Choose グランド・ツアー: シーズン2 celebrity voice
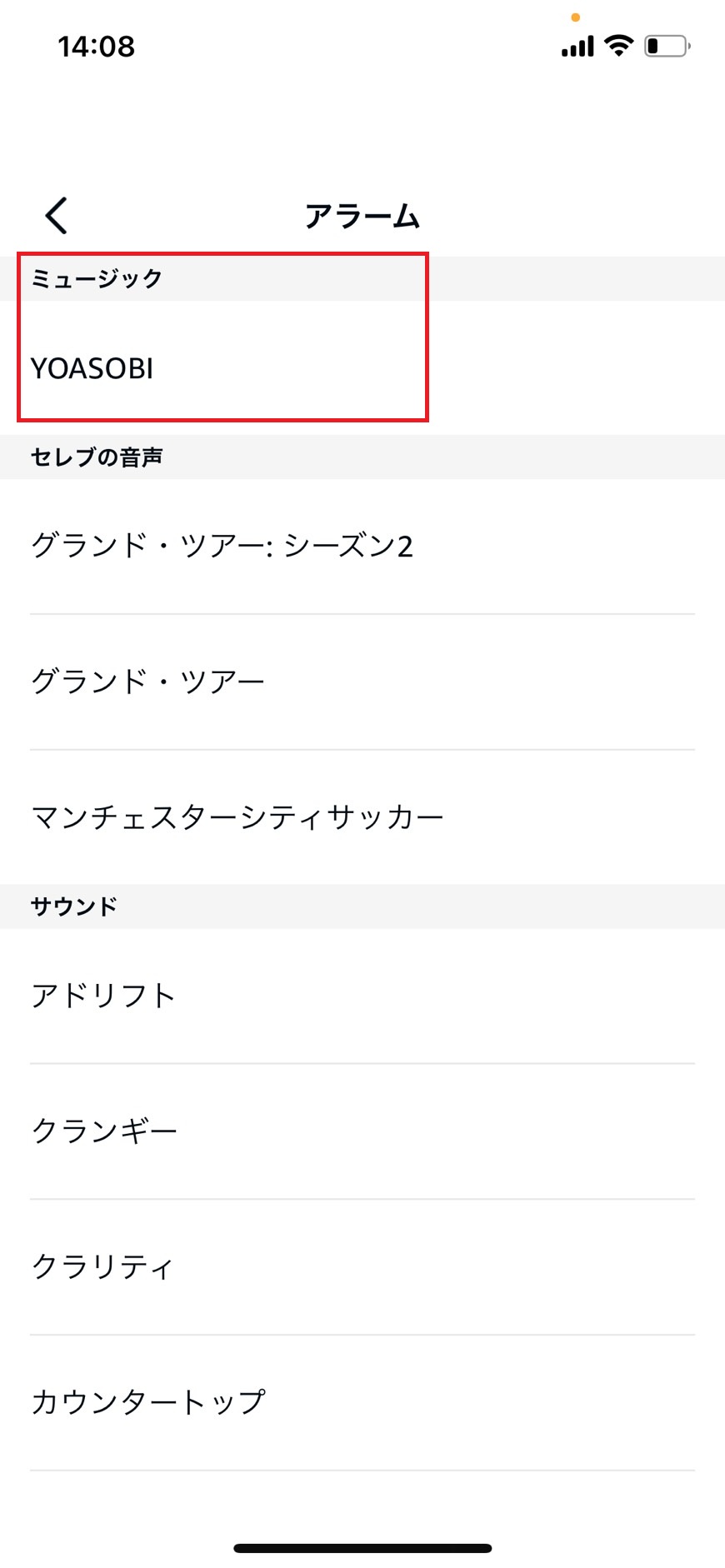The image size is (725, 1568). pos(222,546)
